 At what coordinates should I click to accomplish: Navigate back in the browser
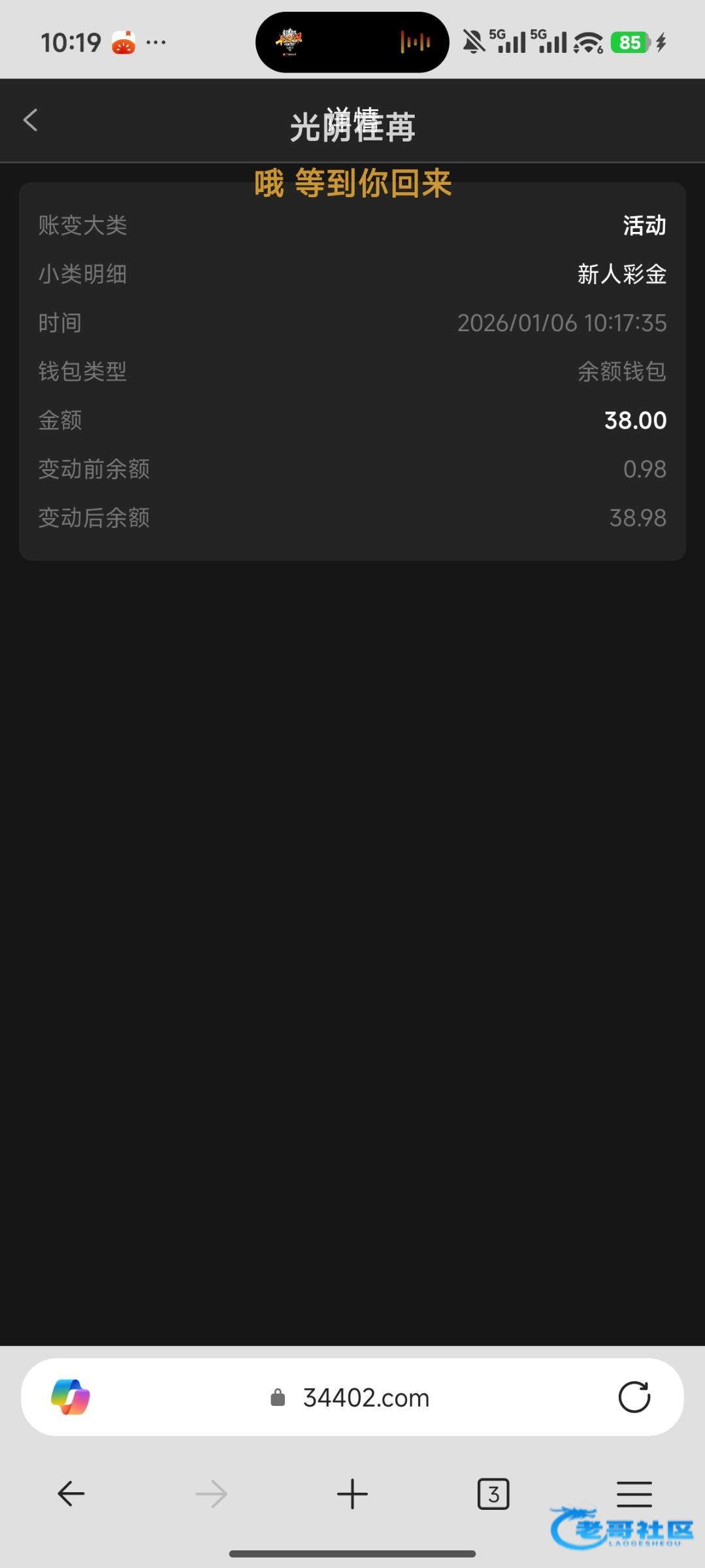pyautogui.click(x=71, y=1494)
